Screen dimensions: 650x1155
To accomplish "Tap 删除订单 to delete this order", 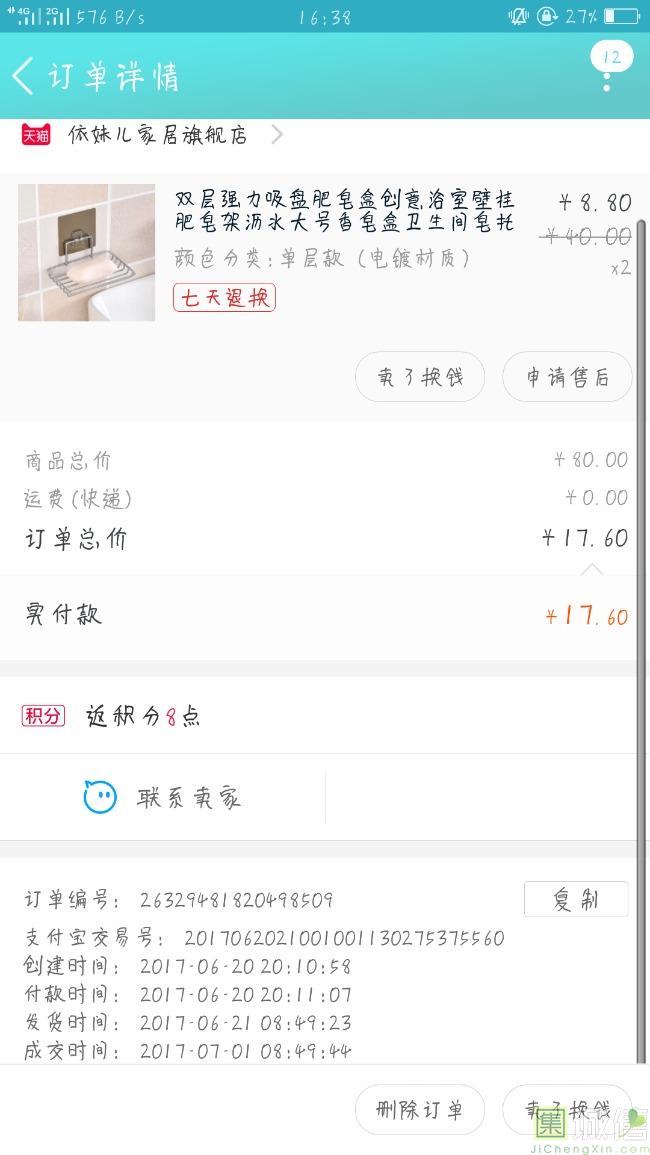I will [x=420, y=1109].
